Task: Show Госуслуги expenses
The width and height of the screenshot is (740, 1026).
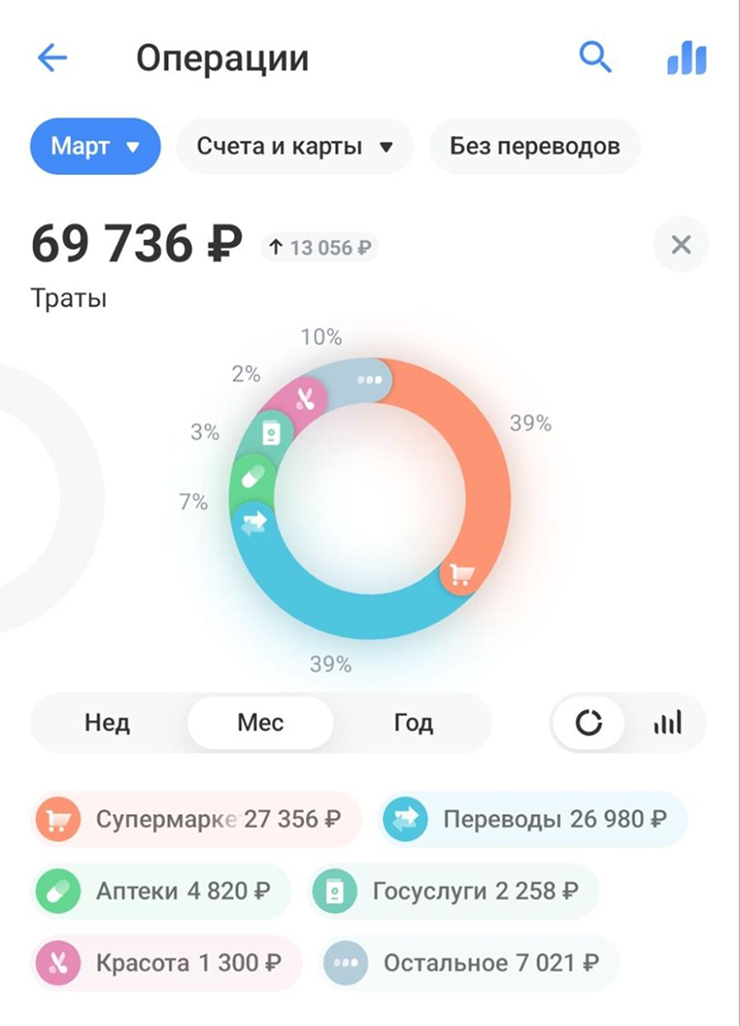Action: [455, 891]
